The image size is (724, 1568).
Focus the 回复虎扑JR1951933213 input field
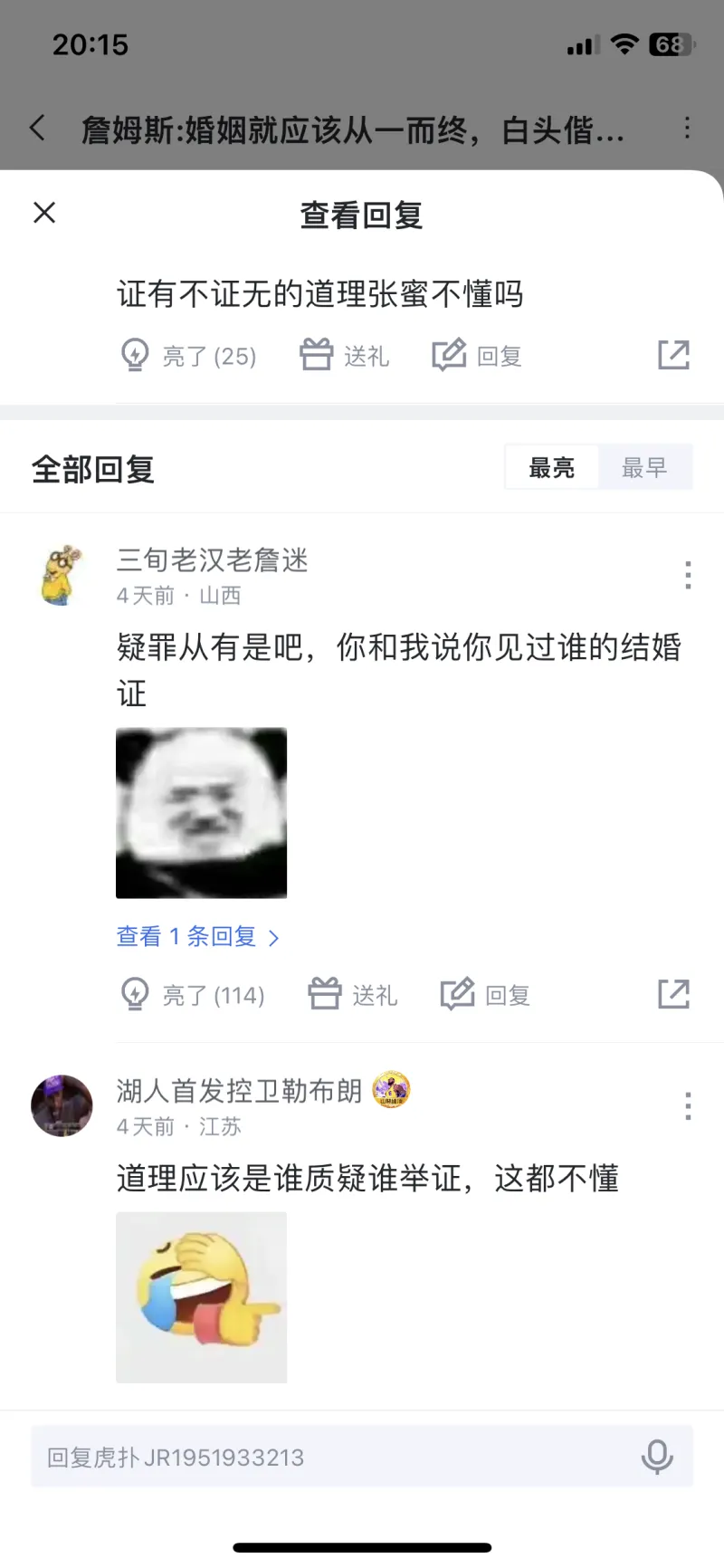pos(326,1457)
